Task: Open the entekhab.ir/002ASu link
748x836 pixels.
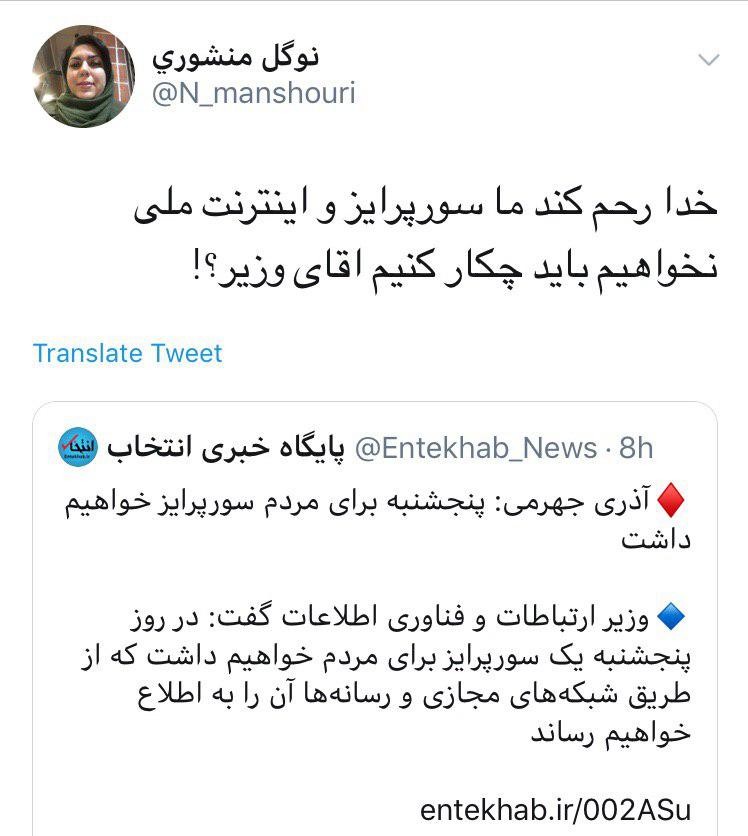Action: click(555, 809)
